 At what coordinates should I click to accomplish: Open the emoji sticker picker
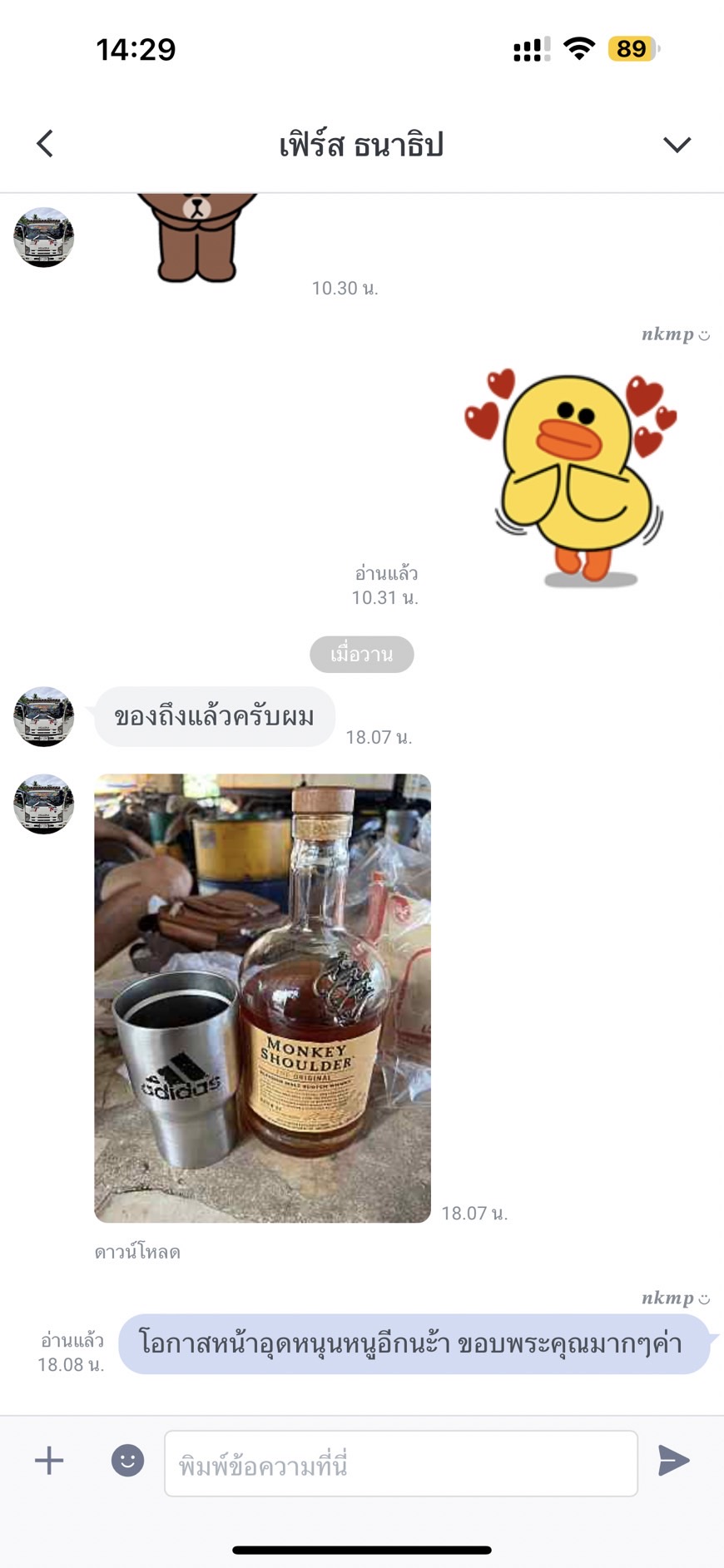(x=127, y=1461)
